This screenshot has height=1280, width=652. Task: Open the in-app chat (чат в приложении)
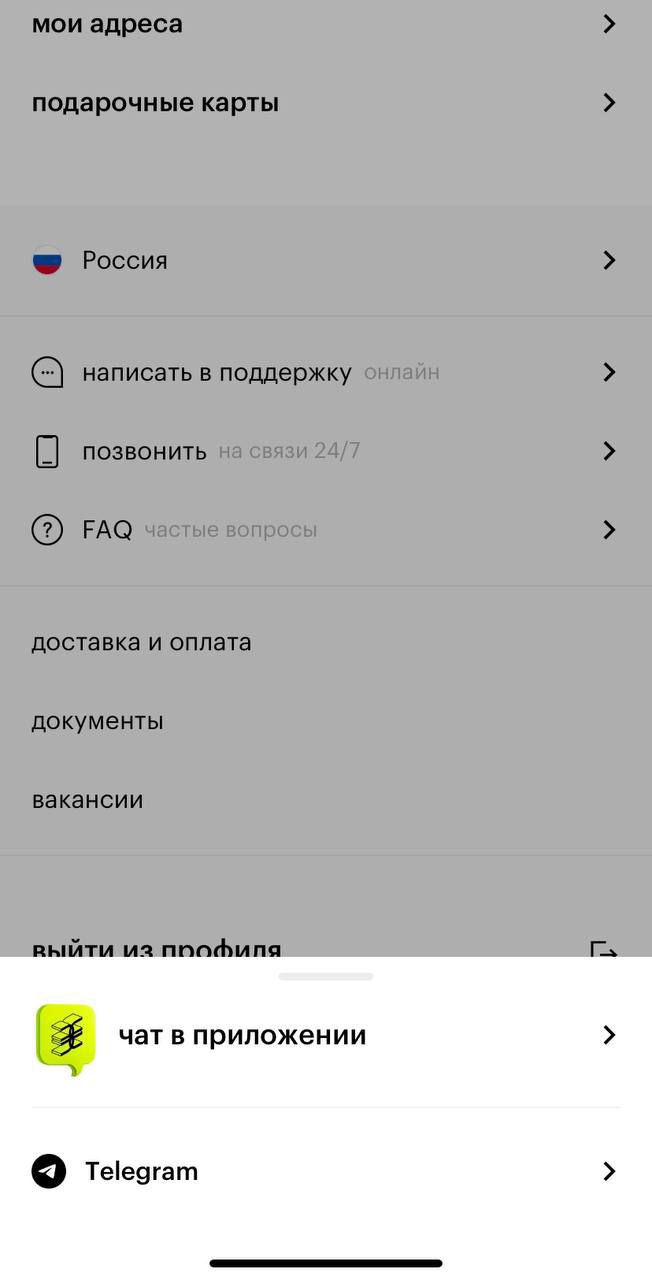click(x=242, y=1036)
